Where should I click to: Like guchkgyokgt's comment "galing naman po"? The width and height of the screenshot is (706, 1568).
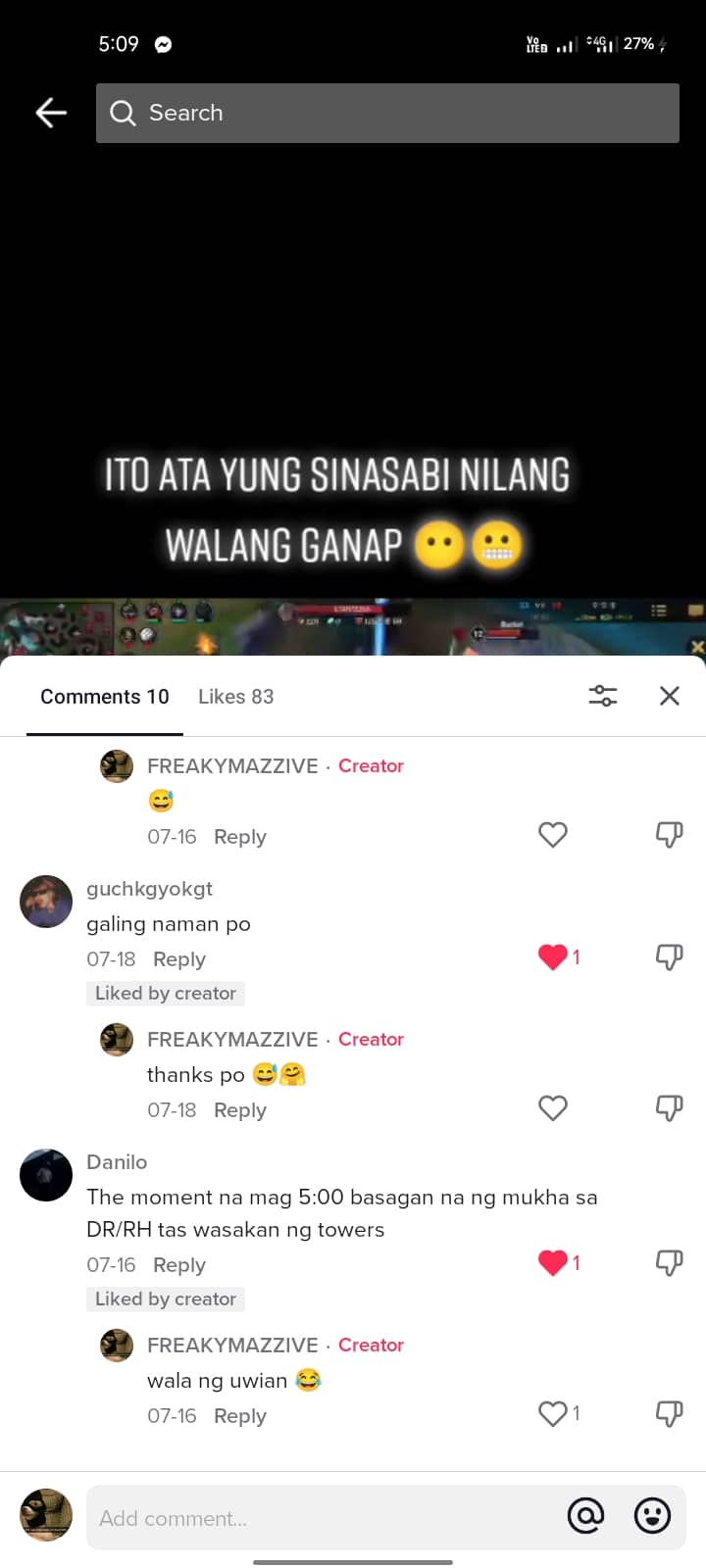[553, 956]
